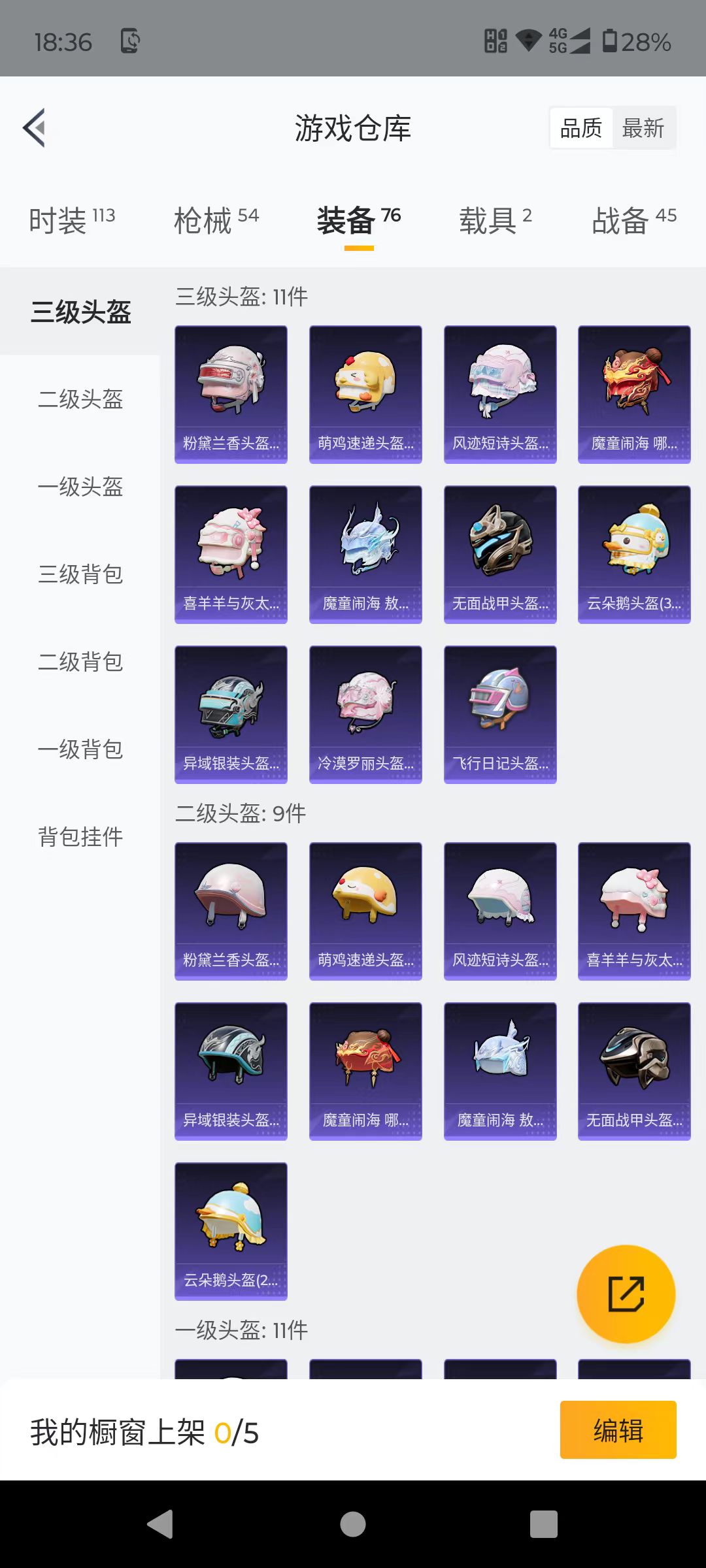706x1568 pixels.
Task: Switch to the 时装 tab
Action: pos(72,220)
